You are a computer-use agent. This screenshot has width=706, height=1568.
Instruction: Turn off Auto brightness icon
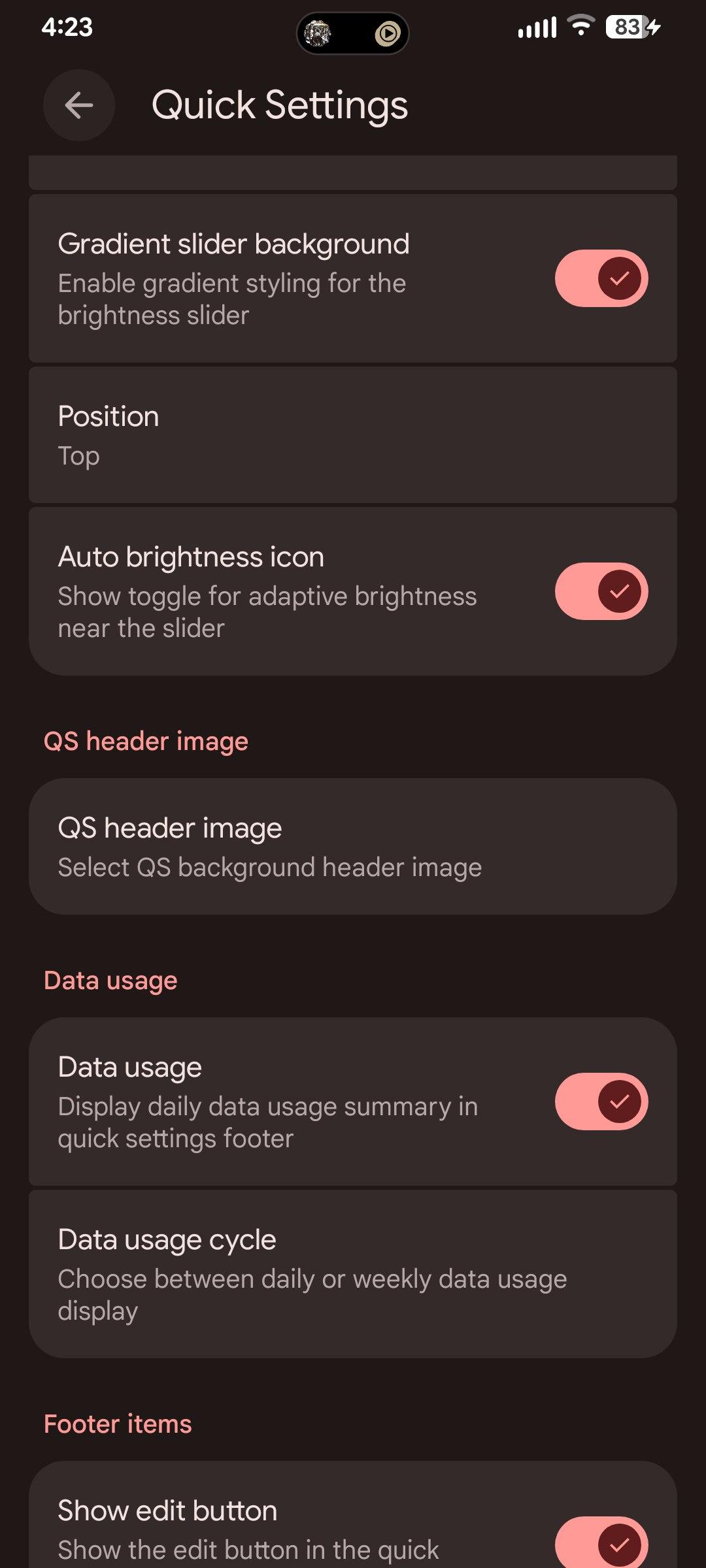(x=601, y=591)
